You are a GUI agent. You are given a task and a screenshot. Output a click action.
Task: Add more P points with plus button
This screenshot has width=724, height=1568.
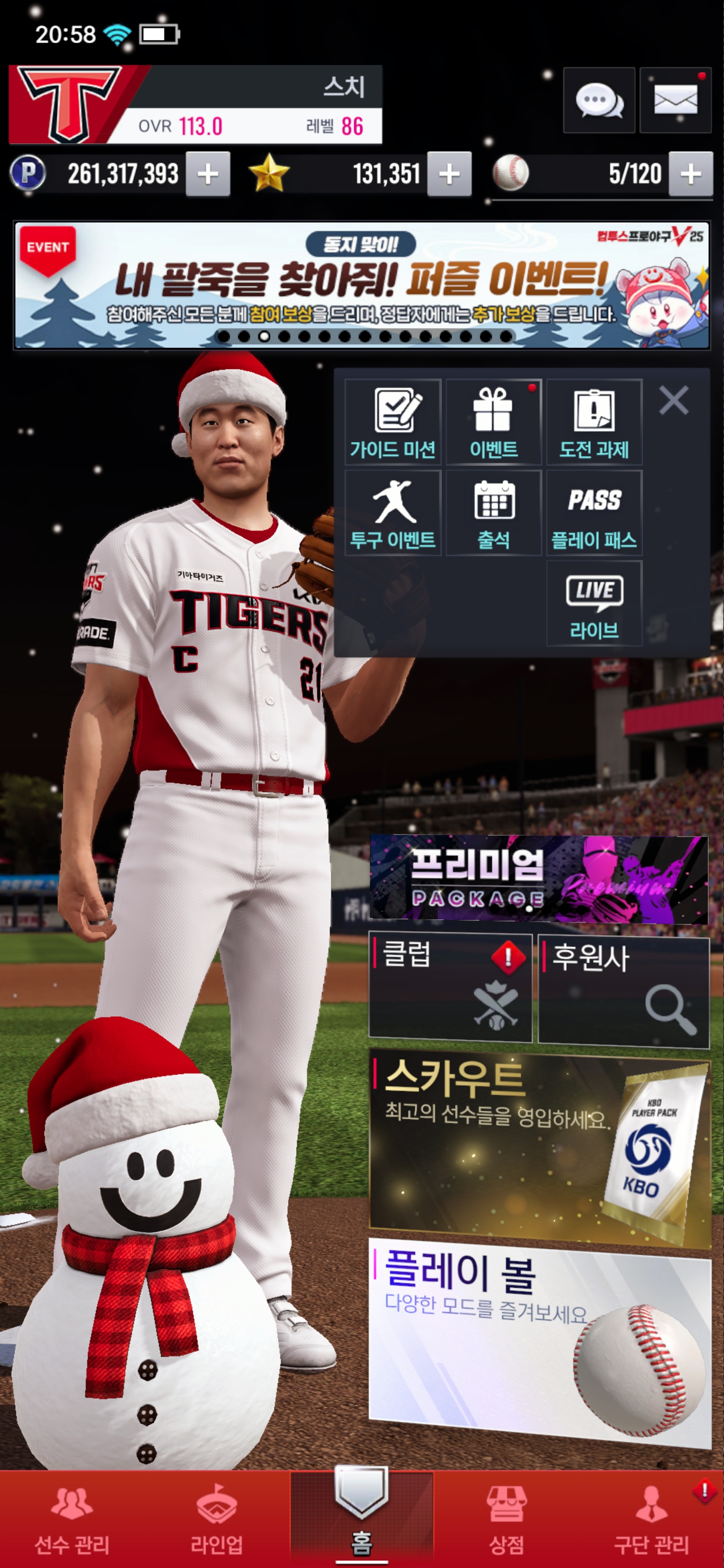pos(208,175)
